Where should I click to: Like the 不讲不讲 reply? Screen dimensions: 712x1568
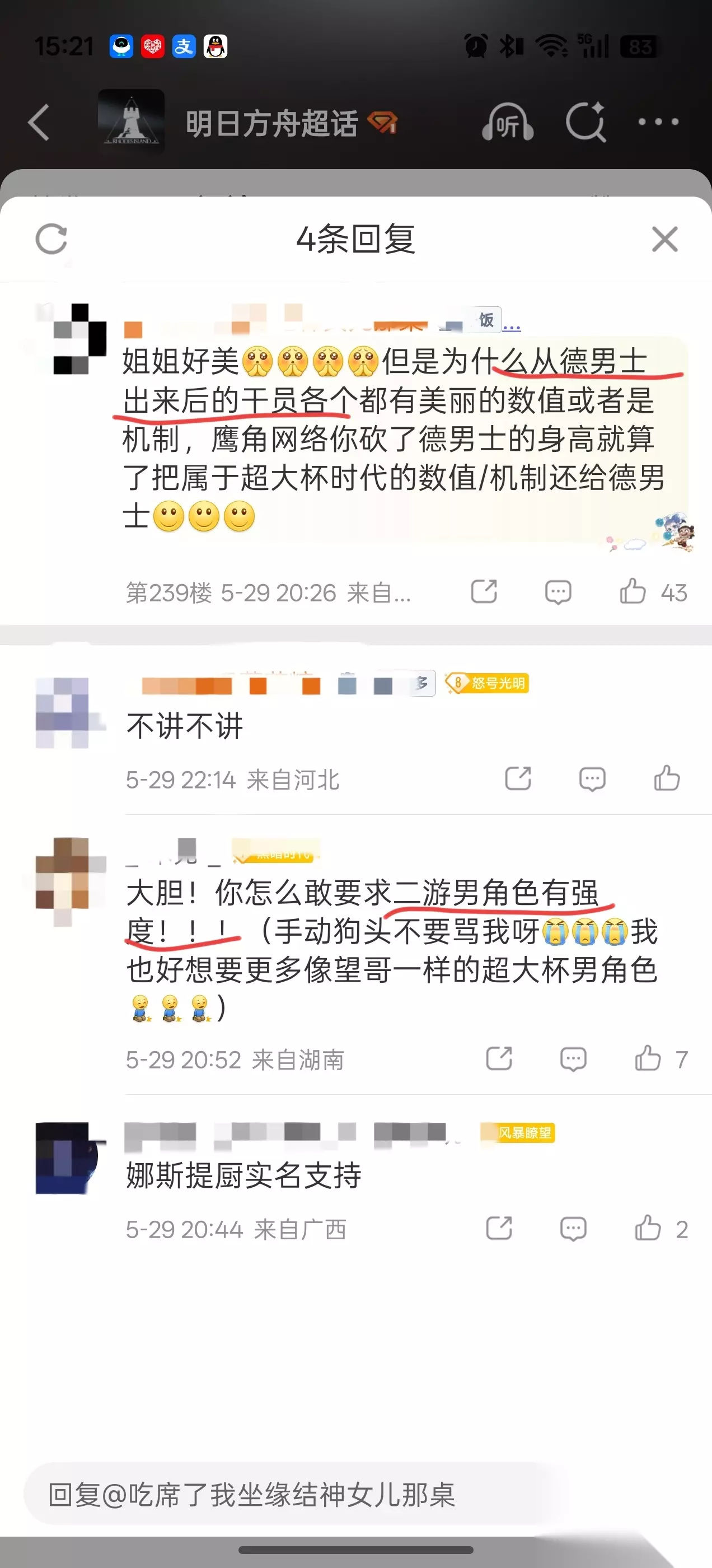point(667,778)
